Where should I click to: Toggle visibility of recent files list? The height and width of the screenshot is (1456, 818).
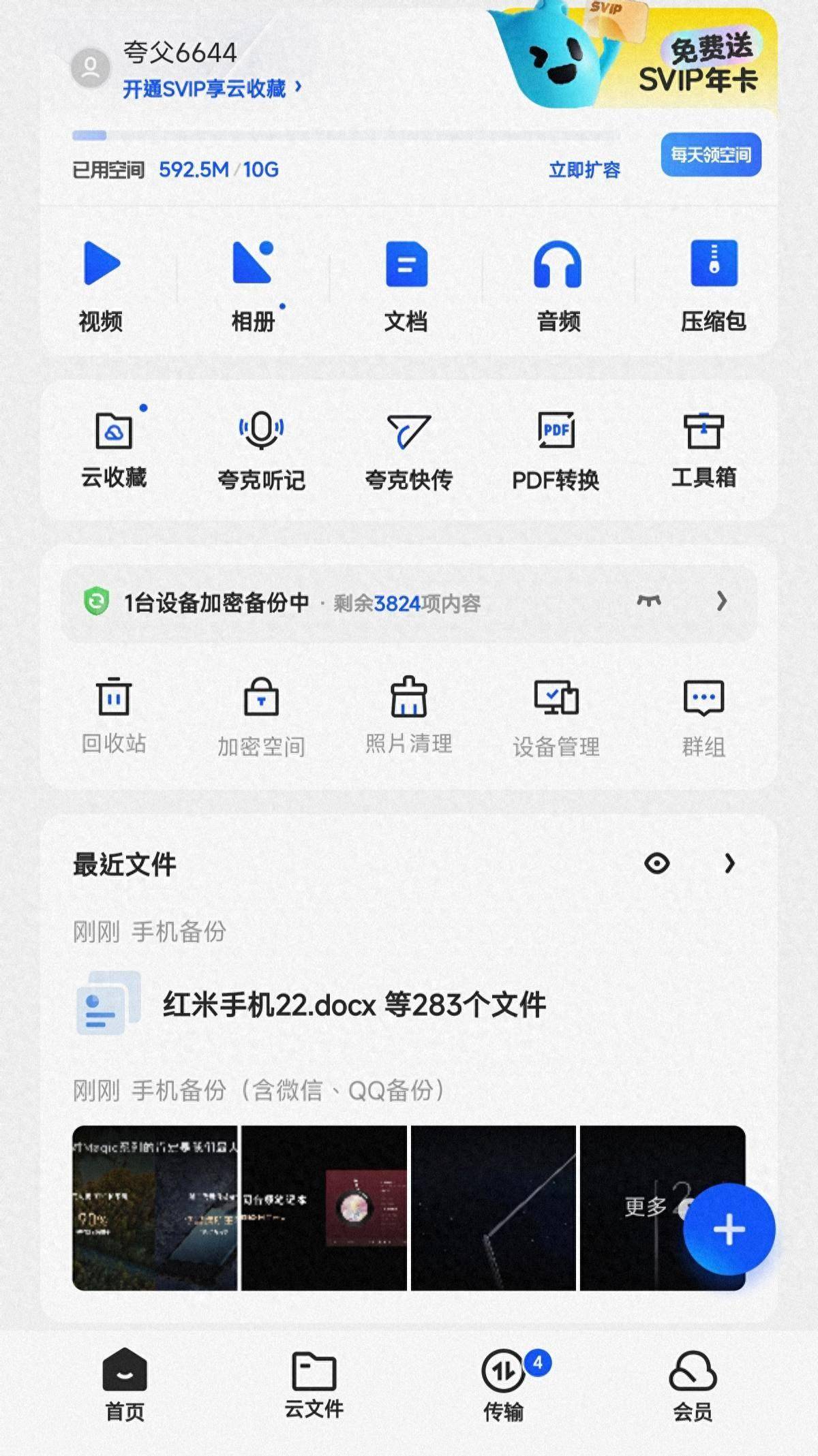pos(656,864)
